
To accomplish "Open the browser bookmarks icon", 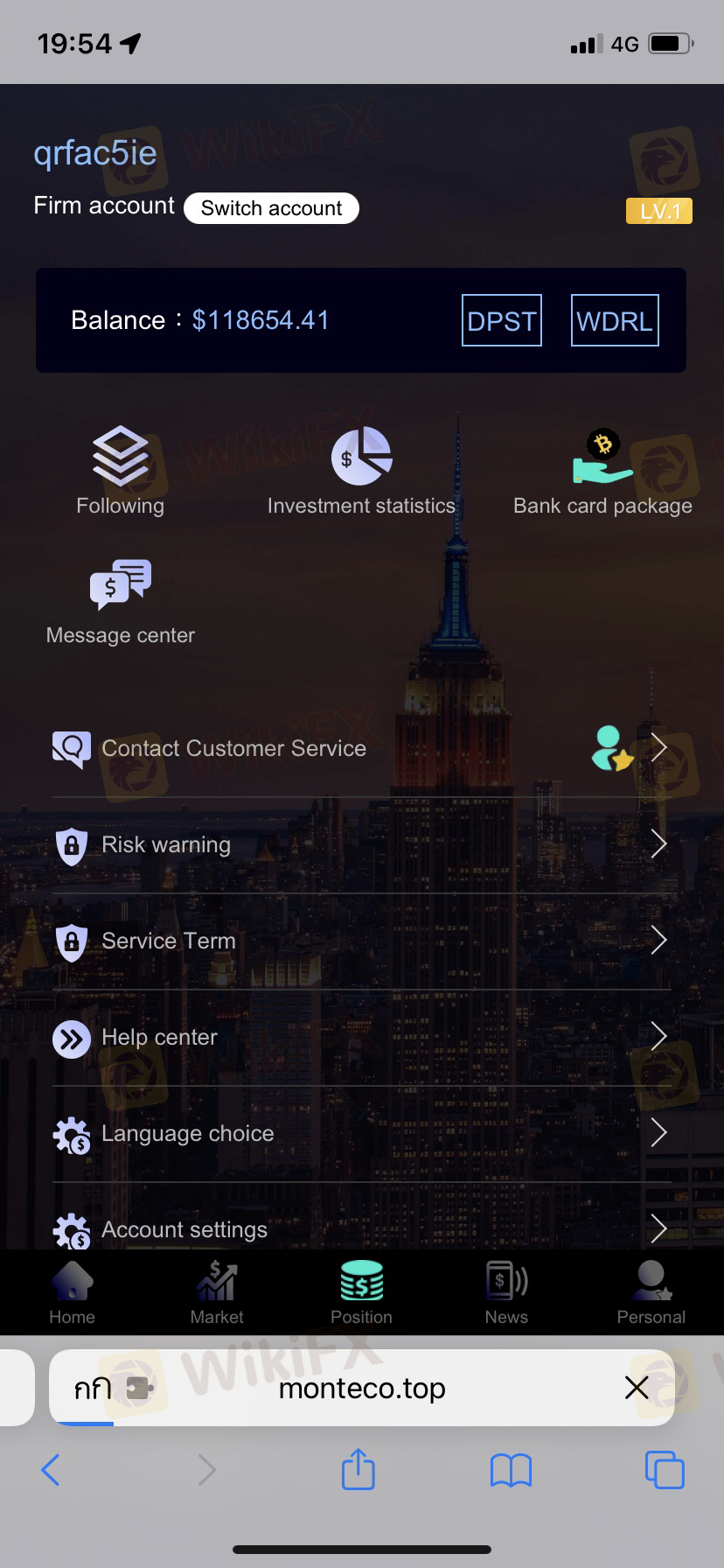I will click(x=512, y=1471).
